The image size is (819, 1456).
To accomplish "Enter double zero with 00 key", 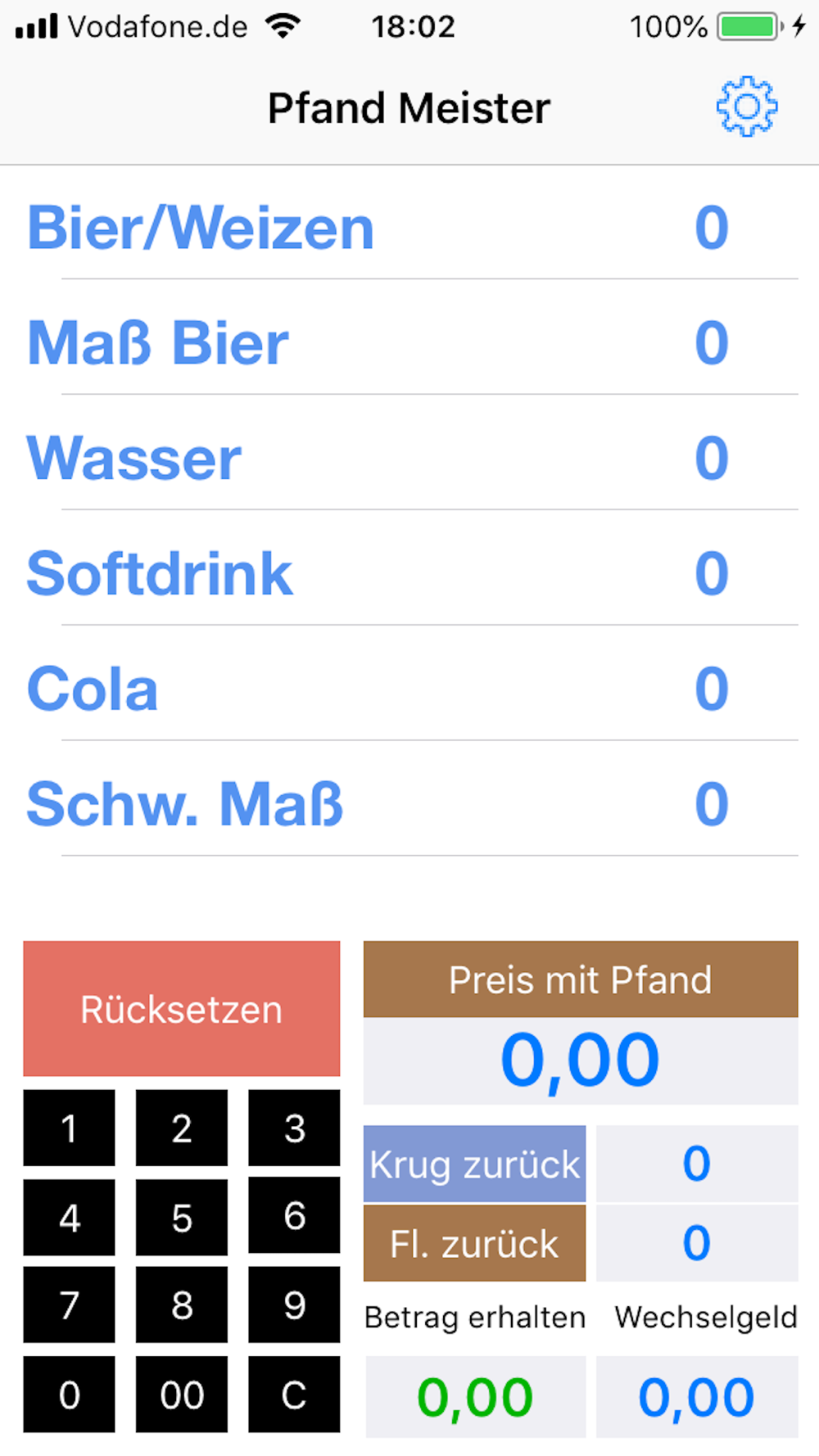I will click(182, 1395).
